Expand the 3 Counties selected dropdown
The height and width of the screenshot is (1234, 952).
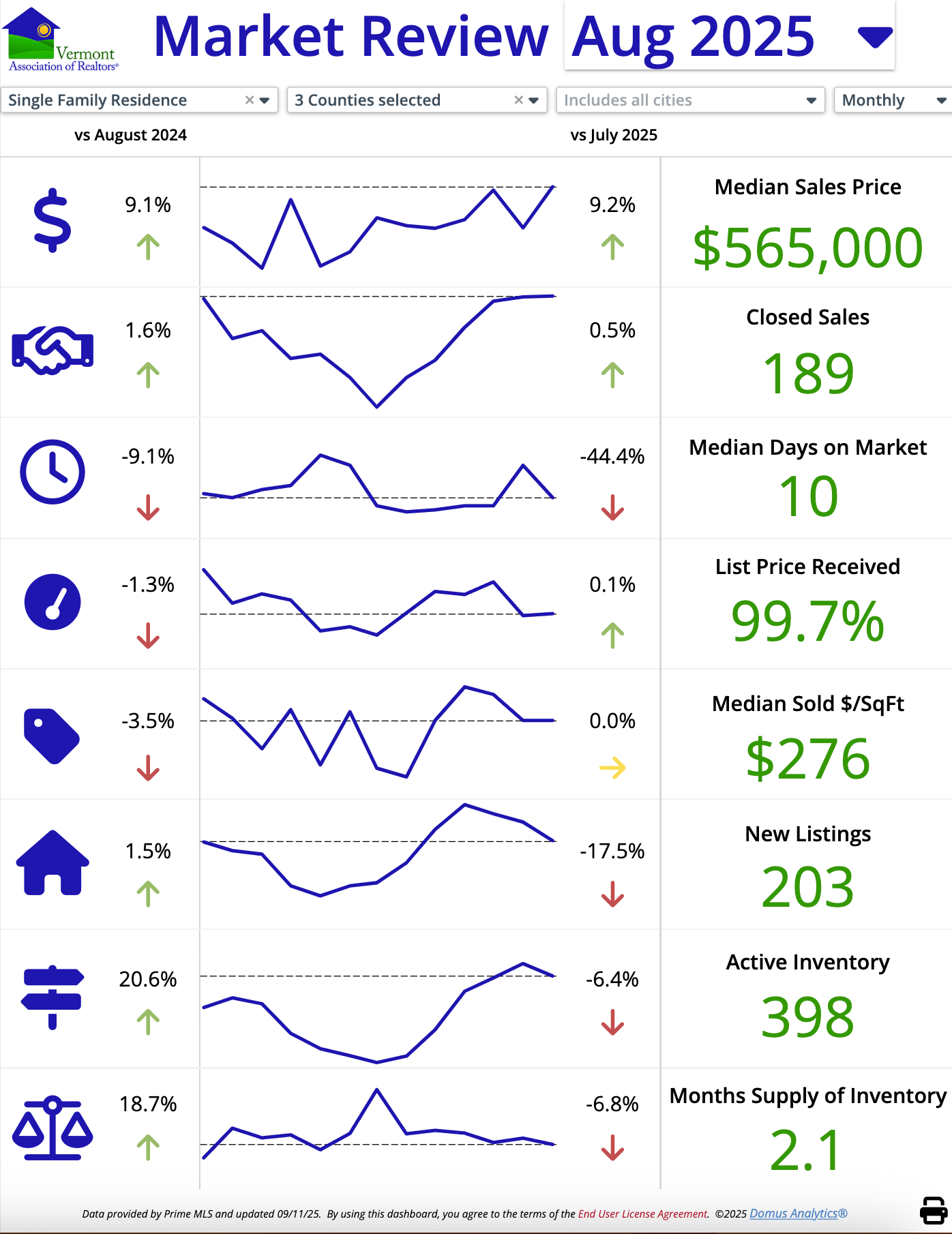(x=535, y=100)
